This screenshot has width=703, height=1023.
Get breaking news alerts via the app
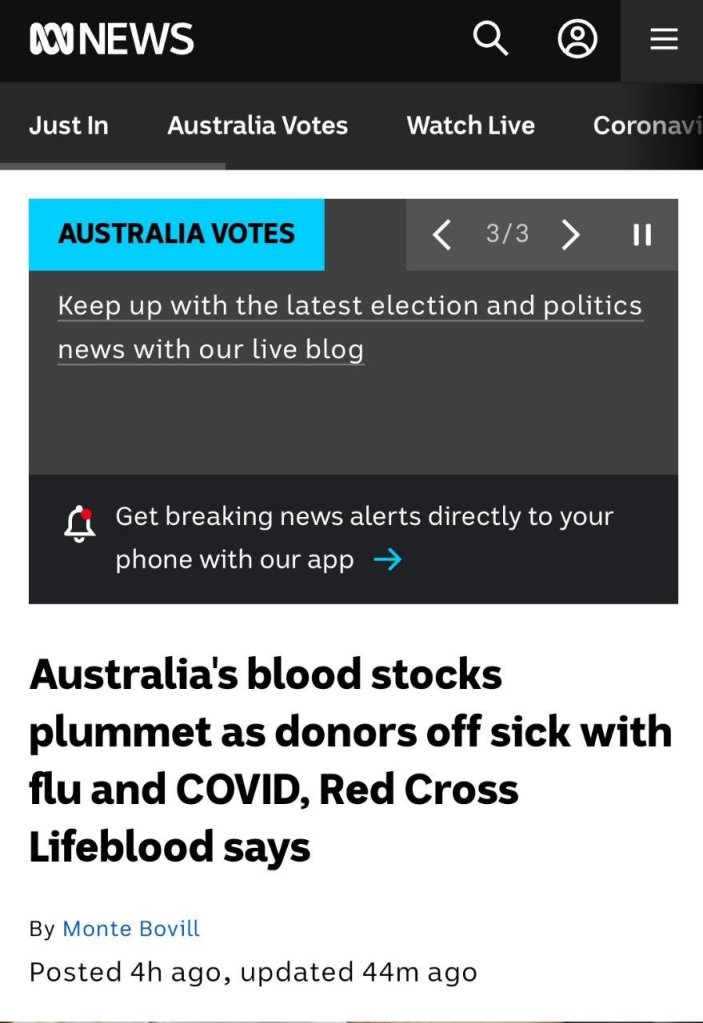click(364, 538)
